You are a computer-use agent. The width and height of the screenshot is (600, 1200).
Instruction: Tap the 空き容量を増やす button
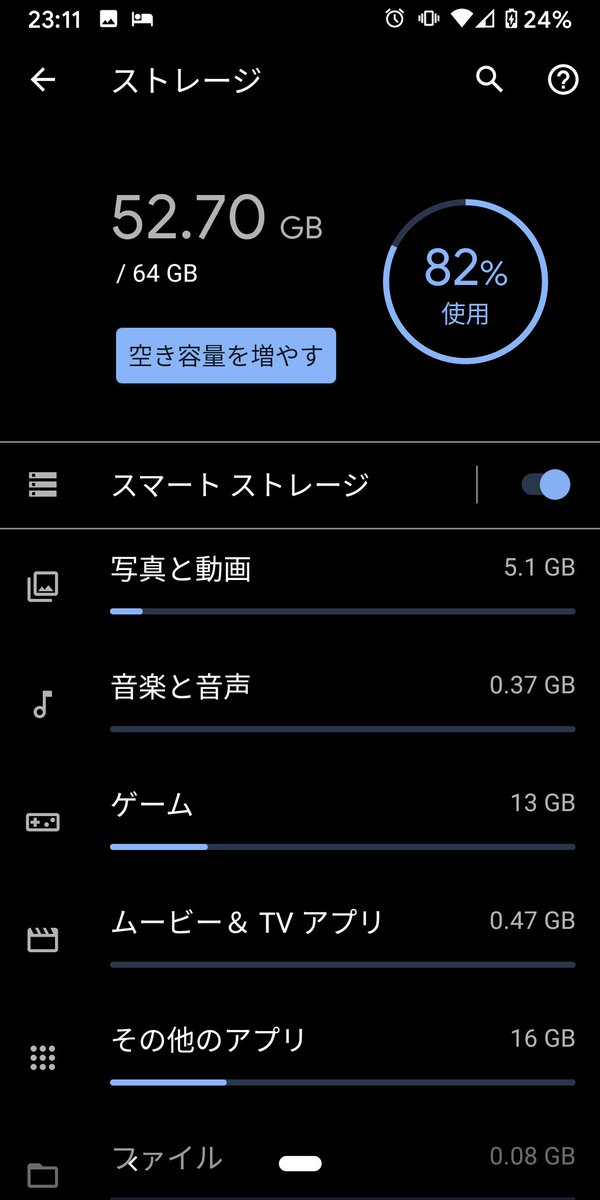226,355
